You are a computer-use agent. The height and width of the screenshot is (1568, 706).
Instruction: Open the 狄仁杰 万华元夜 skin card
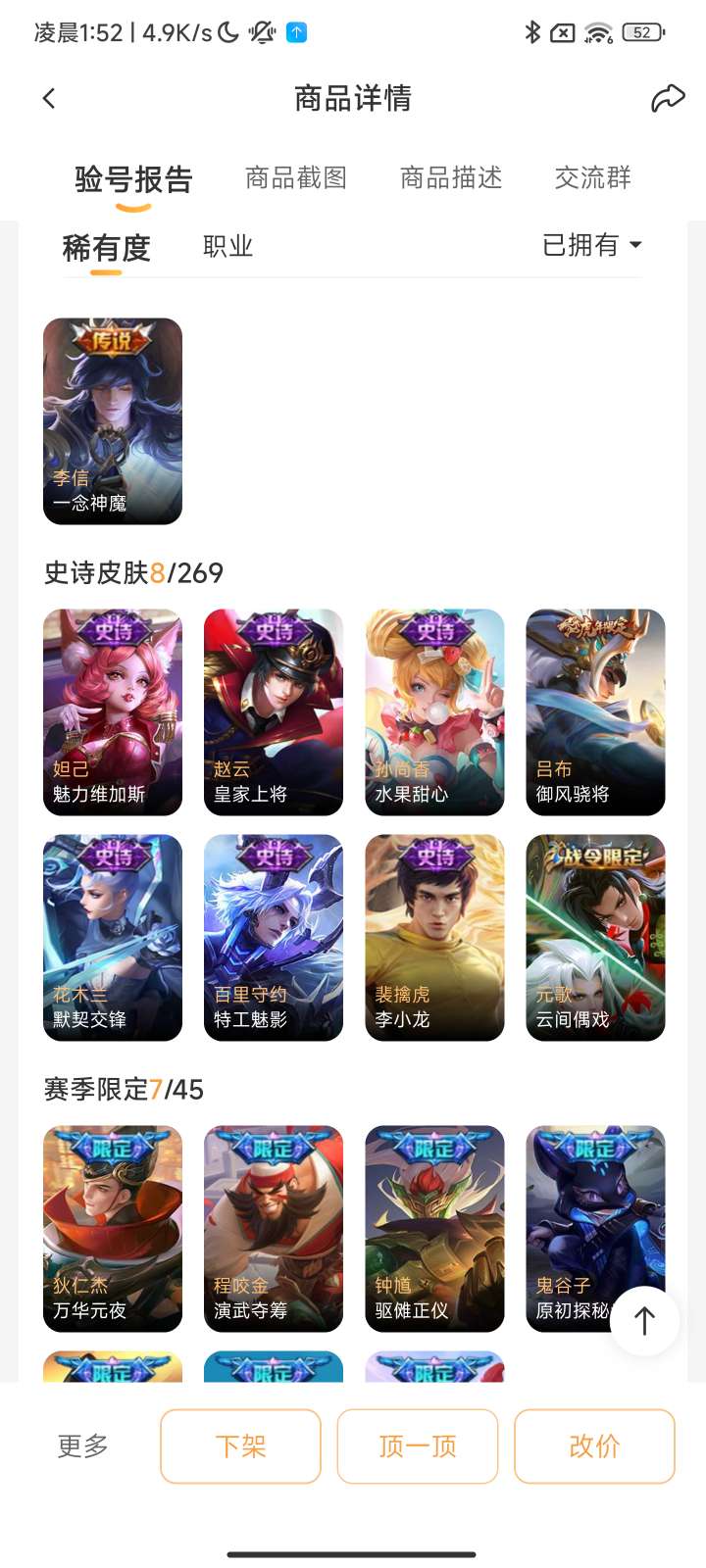pyautogui.click(x=113, y=1229)
